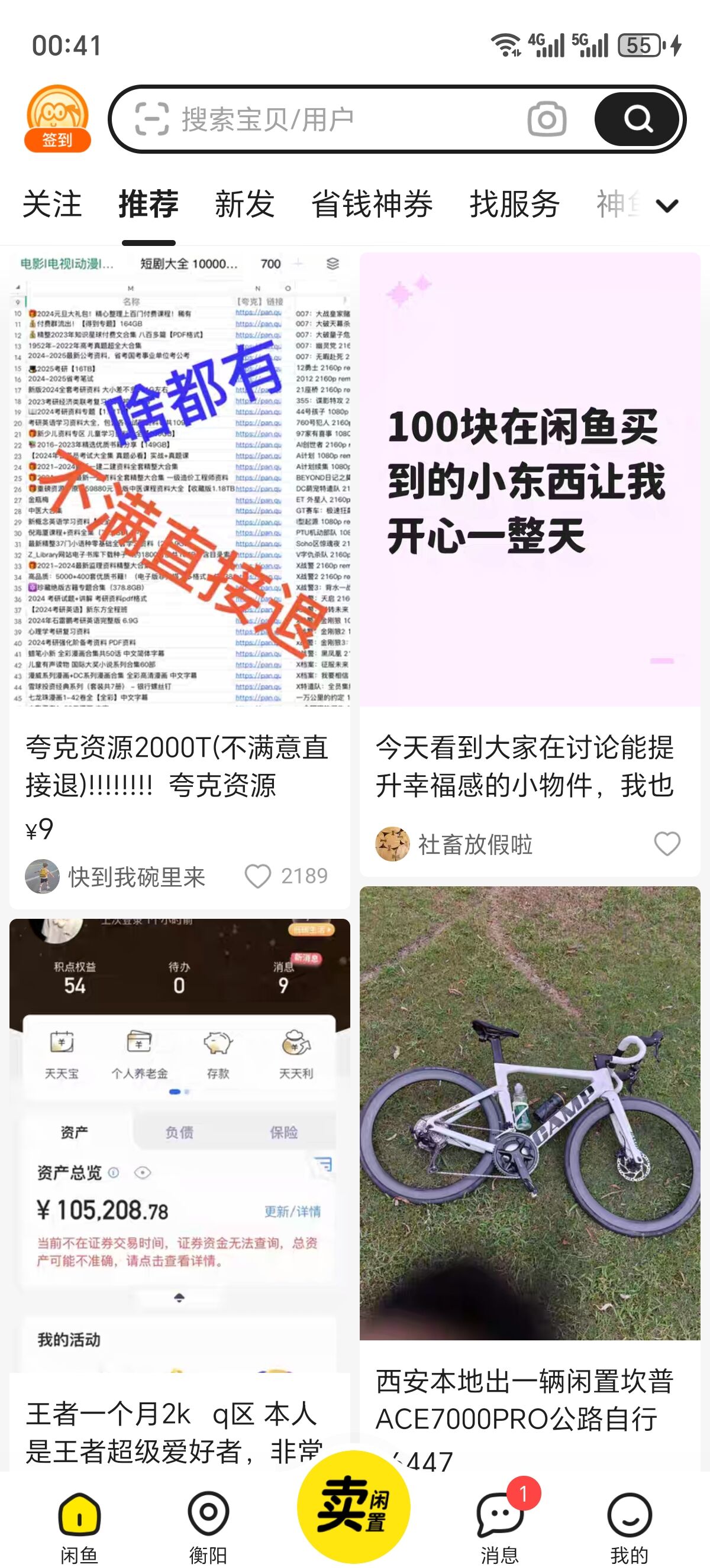Screen dimensions: 710x1568
Task: Tap the 卖闲置 sell button
Action: (354, 1507)
